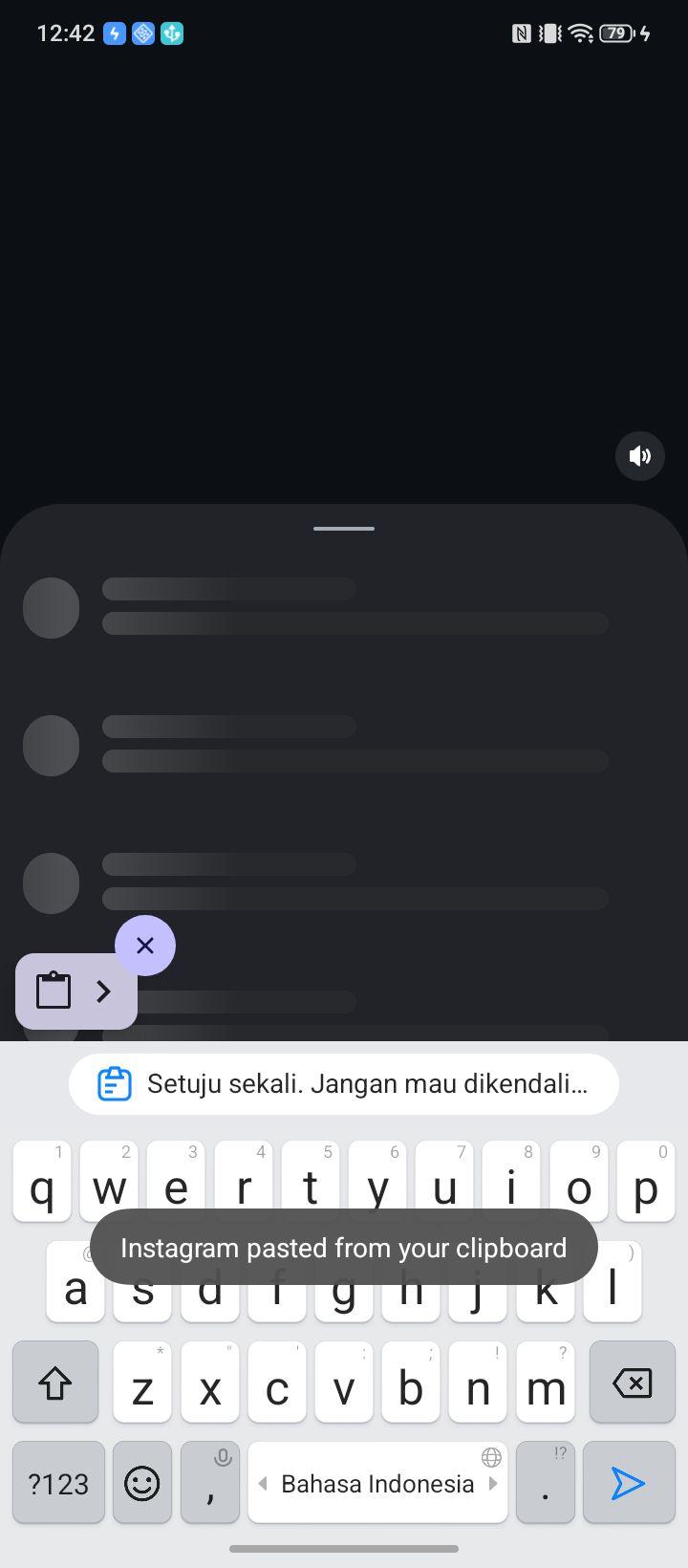Tap the period key

[x=546, y=1483]
